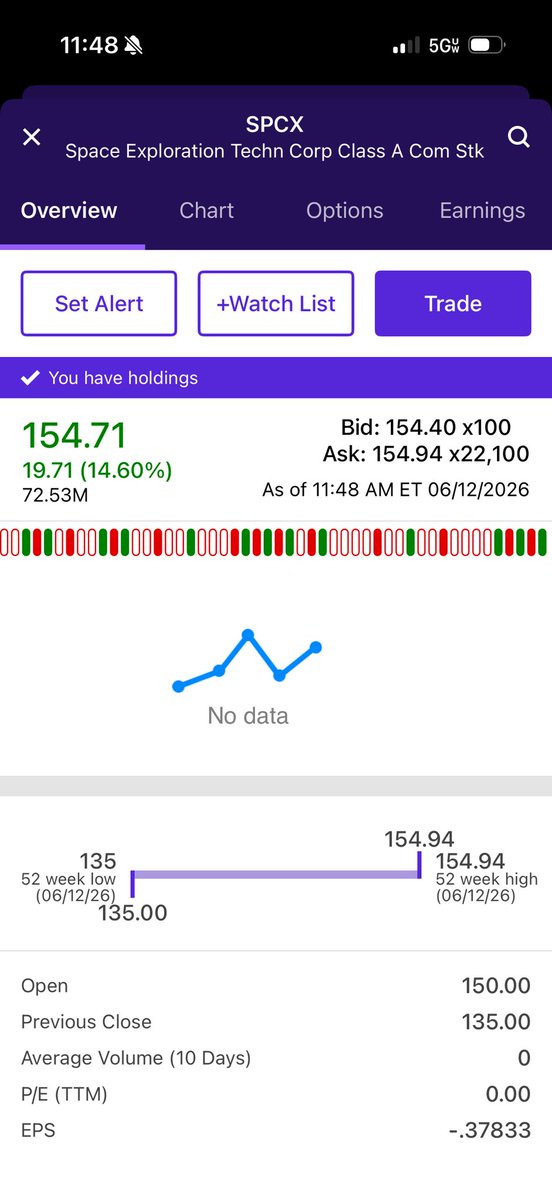Select the Overview tab

pyautogui.click(x=69, y=211)
